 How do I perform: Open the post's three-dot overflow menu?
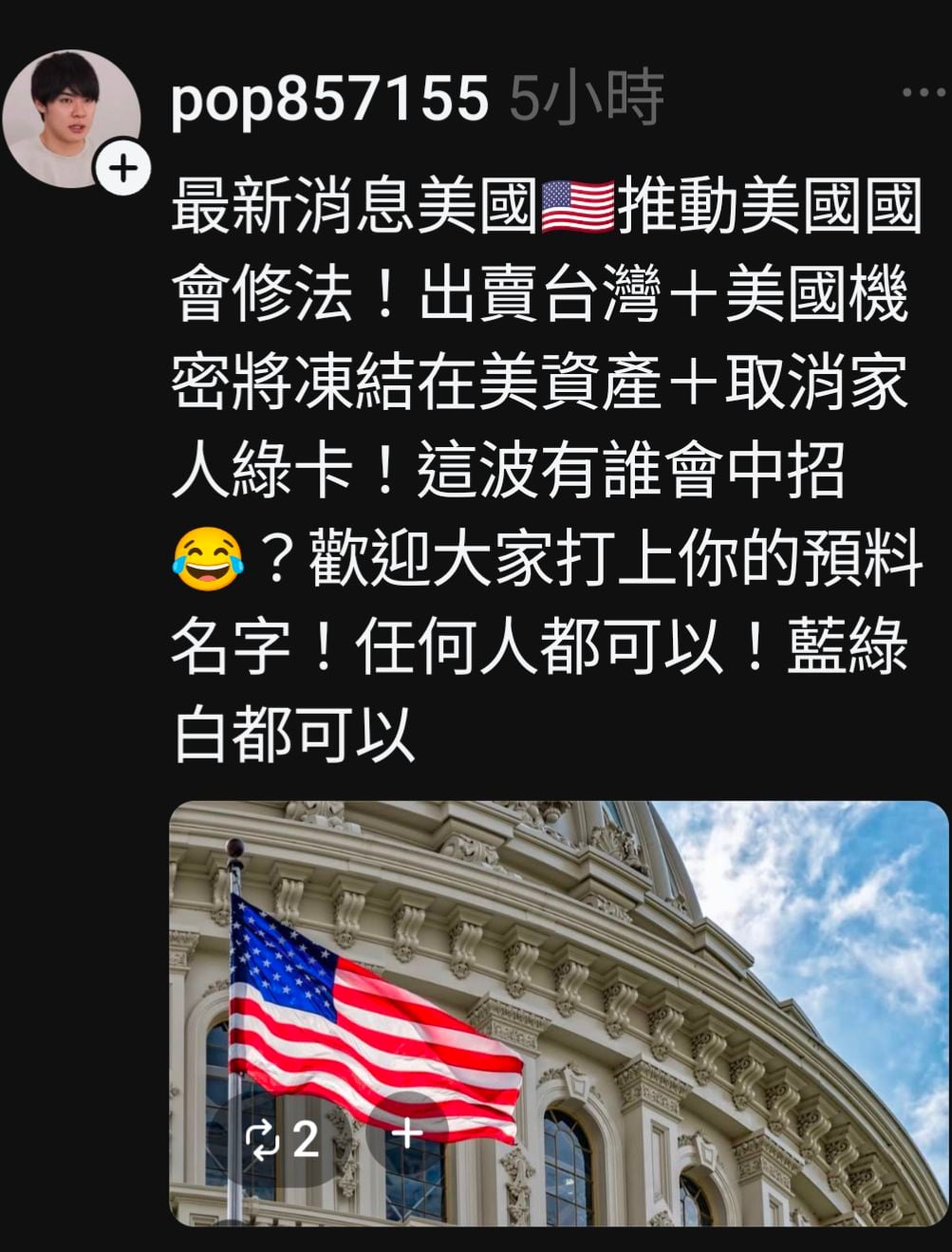[x=922, y=93]
